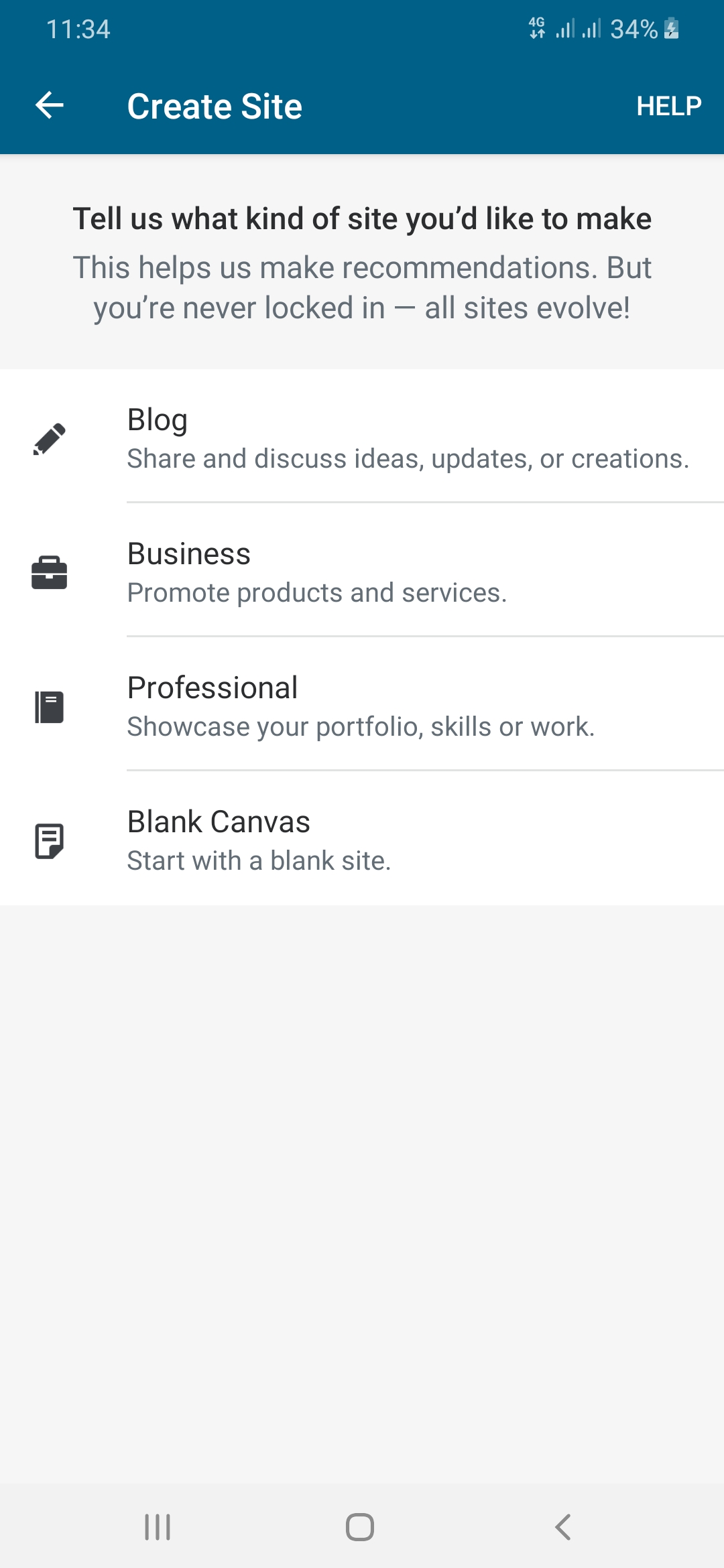
Task: Select the Blog site type
Action: coord(362,436)
